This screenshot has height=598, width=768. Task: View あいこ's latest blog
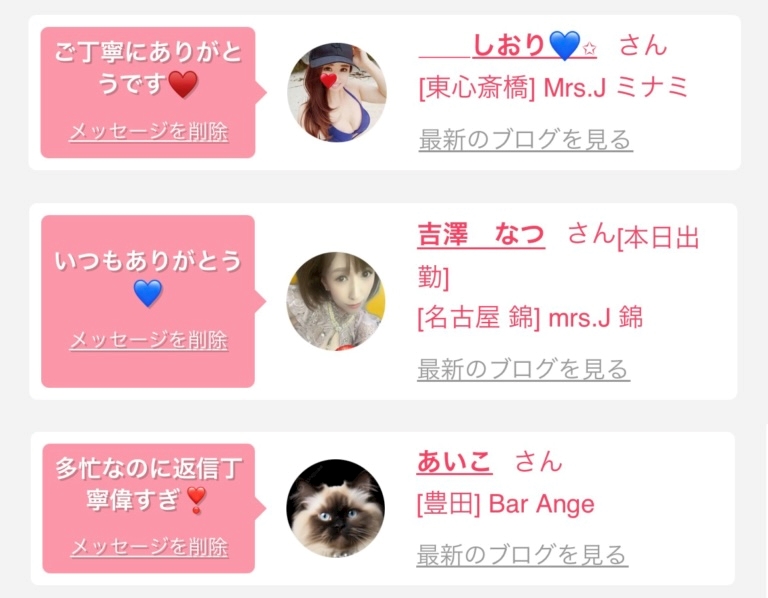click(x=522, y=555)
